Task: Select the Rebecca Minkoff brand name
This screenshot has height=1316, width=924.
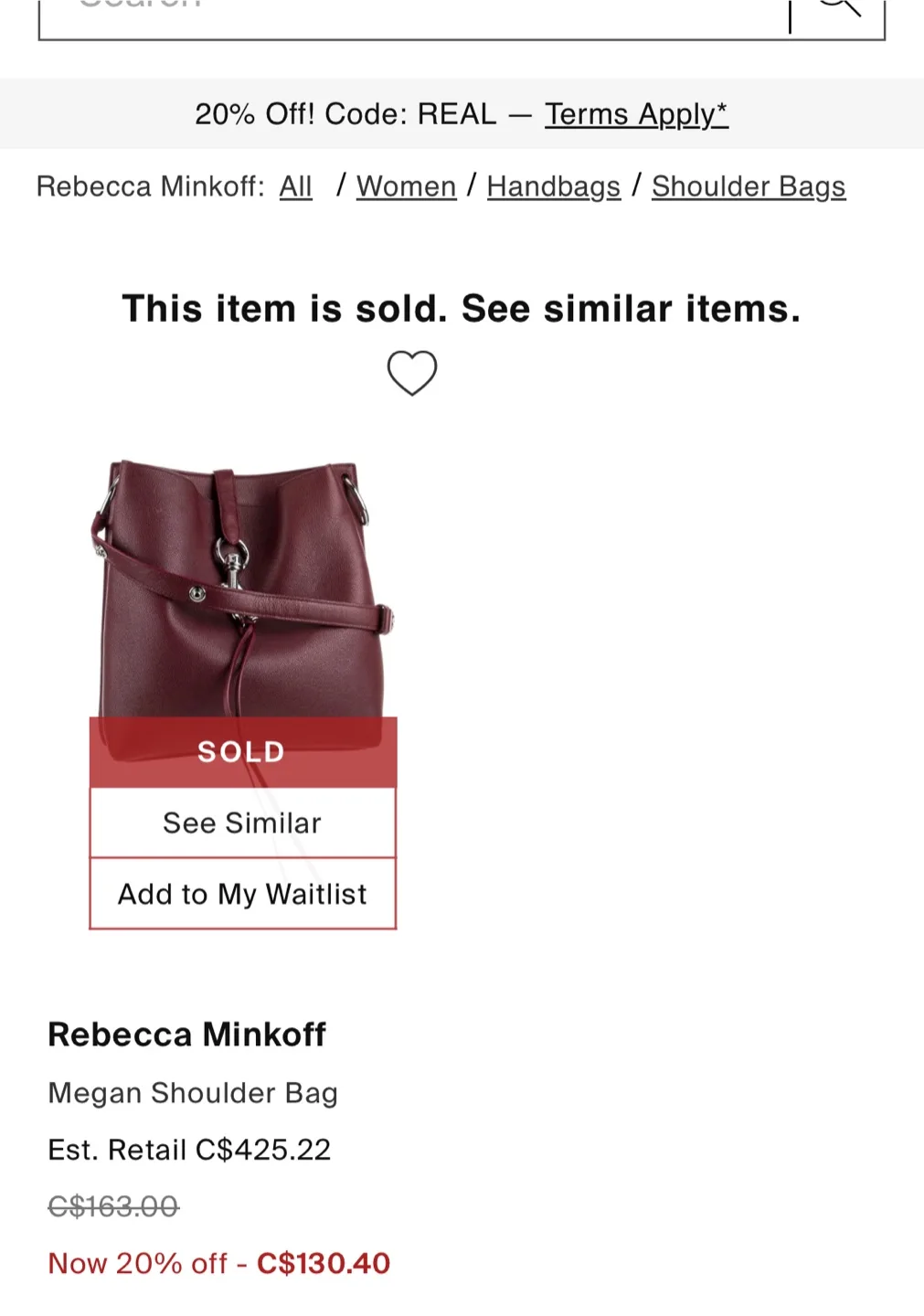Action: [x=187, y=1034]
